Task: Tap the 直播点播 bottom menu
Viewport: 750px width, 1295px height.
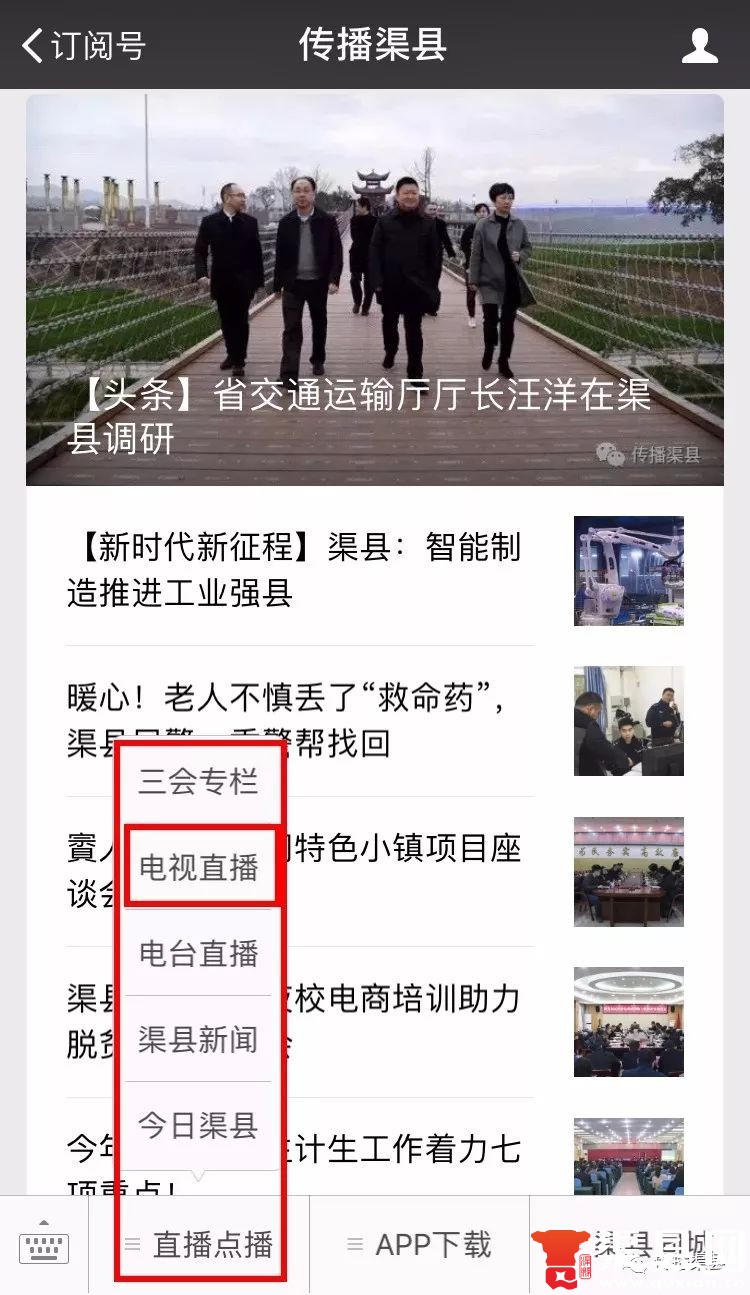Action: point(199,1245)
